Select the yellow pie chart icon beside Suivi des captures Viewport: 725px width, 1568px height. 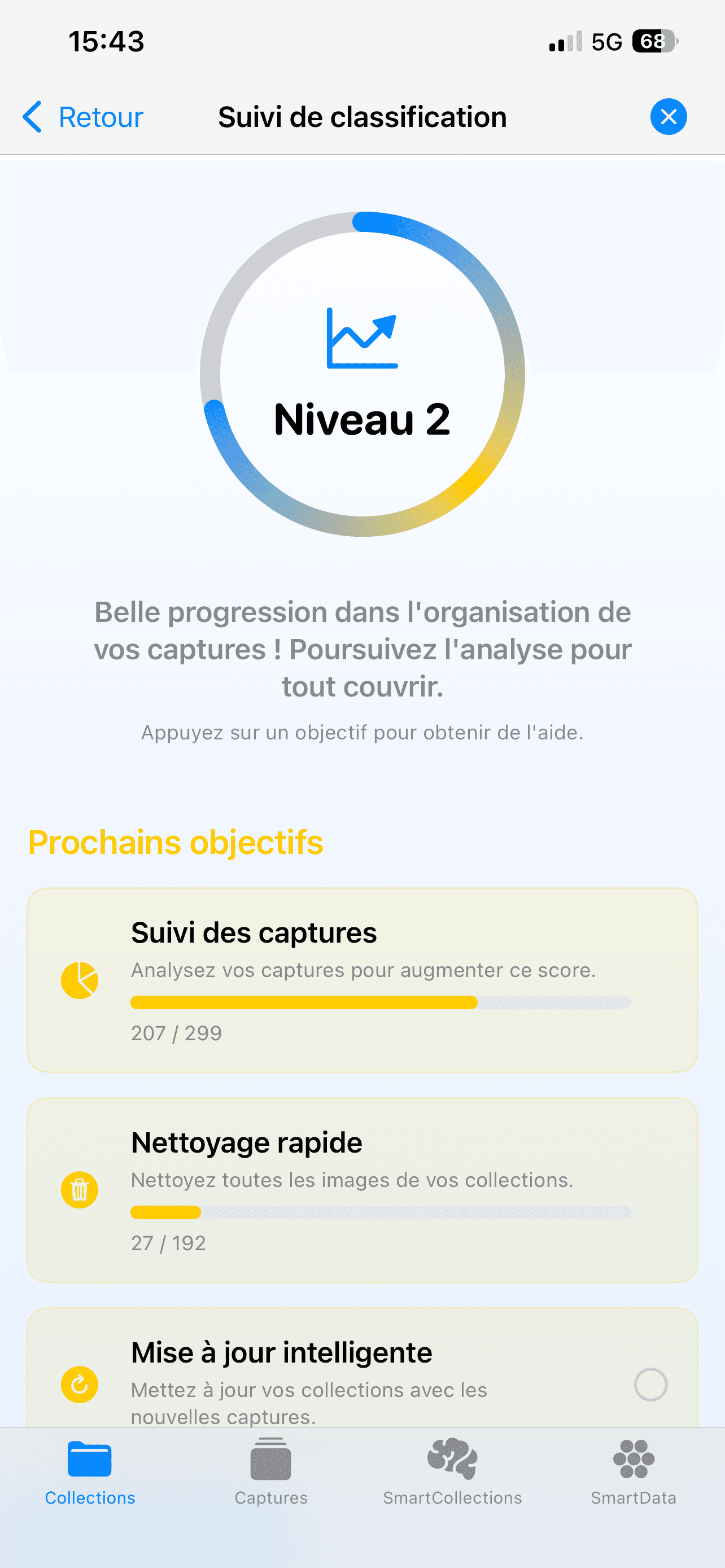[80, 979]
